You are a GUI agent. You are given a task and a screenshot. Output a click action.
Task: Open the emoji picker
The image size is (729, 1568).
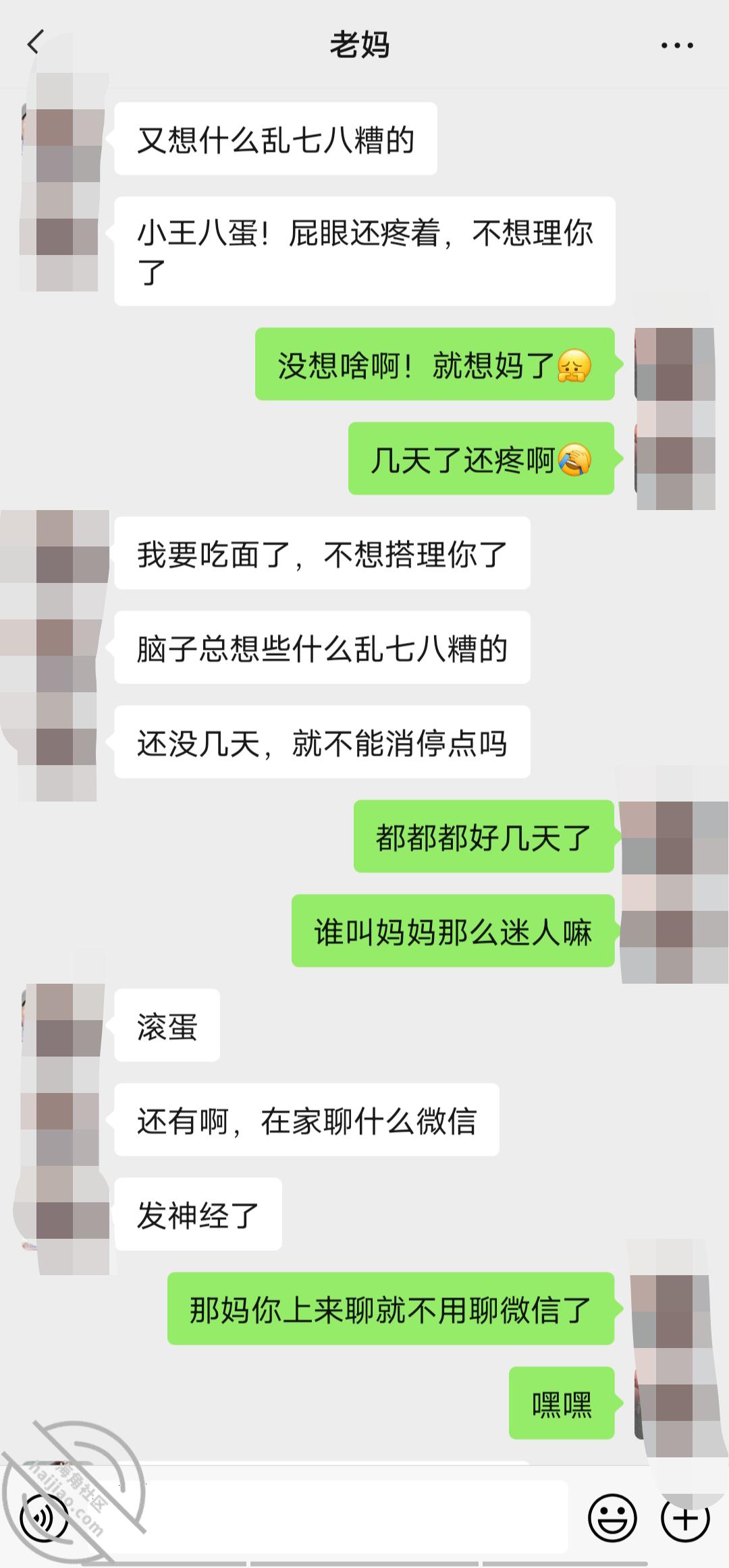(x=613, y=1518)
